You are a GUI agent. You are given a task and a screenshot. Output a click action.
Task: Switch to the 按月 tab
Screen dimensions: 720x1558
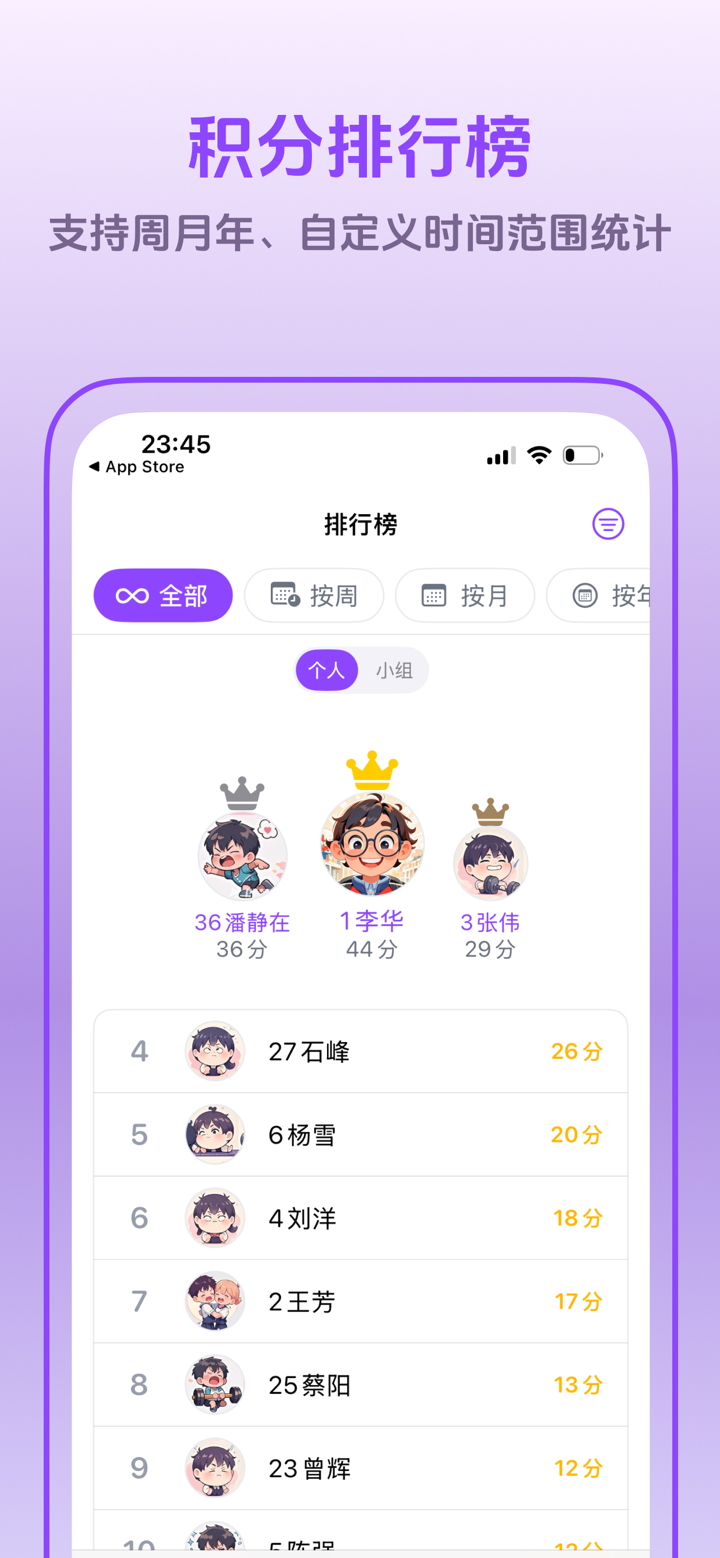[465, 595]
